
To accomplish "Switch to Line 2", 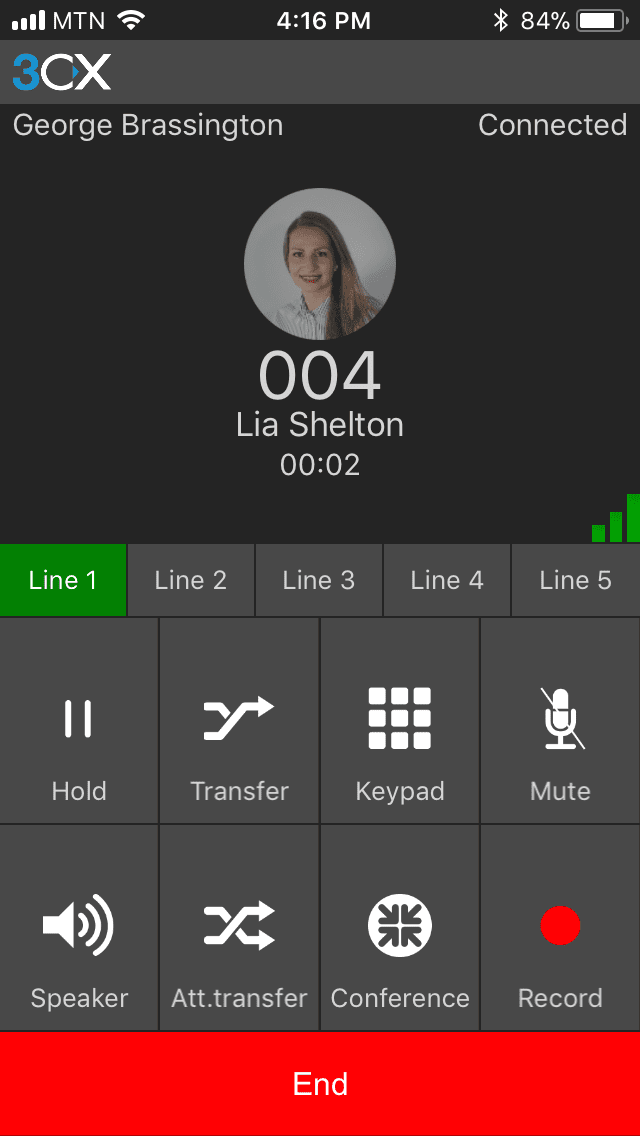I will (x=191, y=580).
